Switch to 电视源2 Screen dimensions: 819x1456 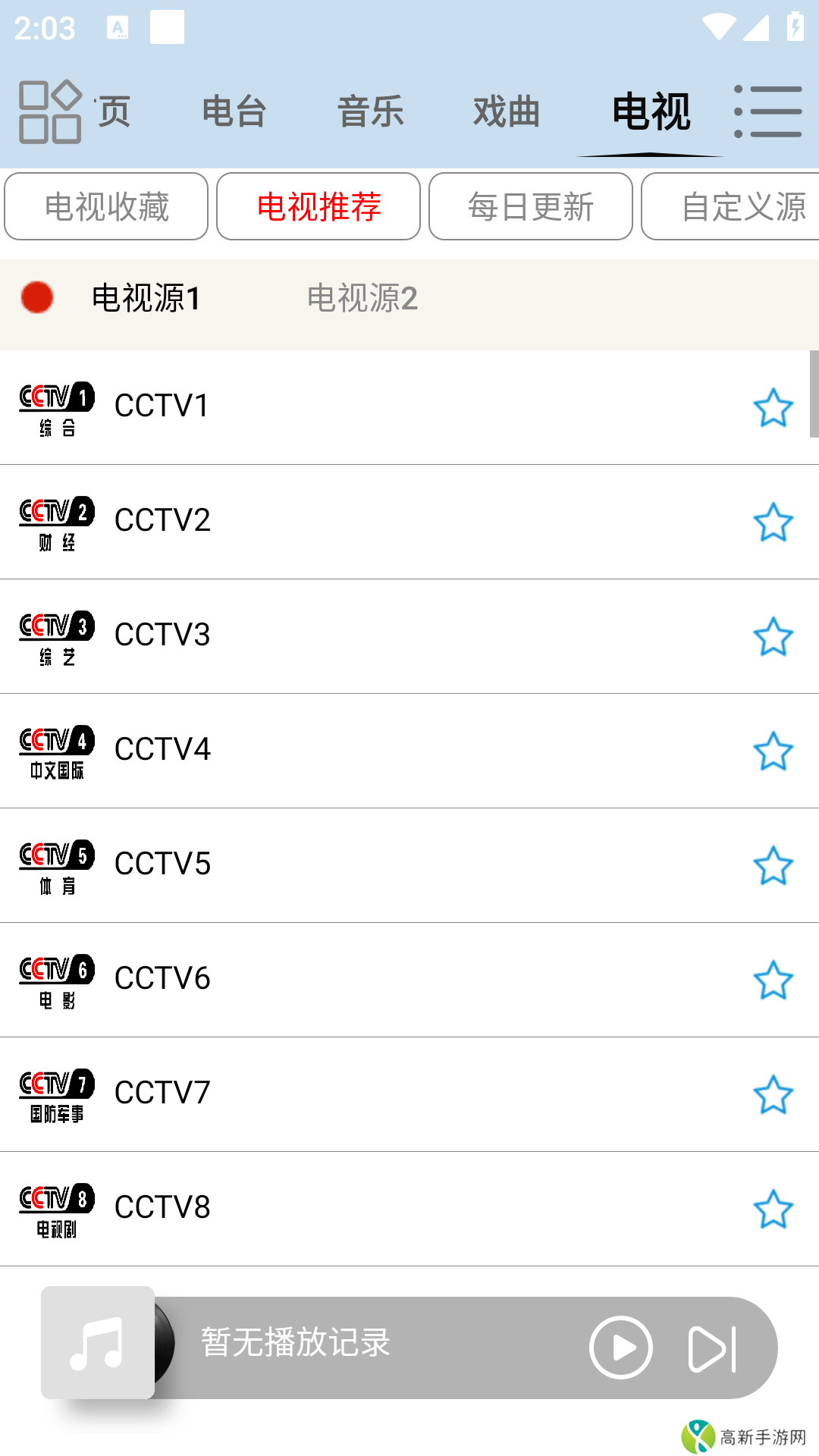pos(362,298)
